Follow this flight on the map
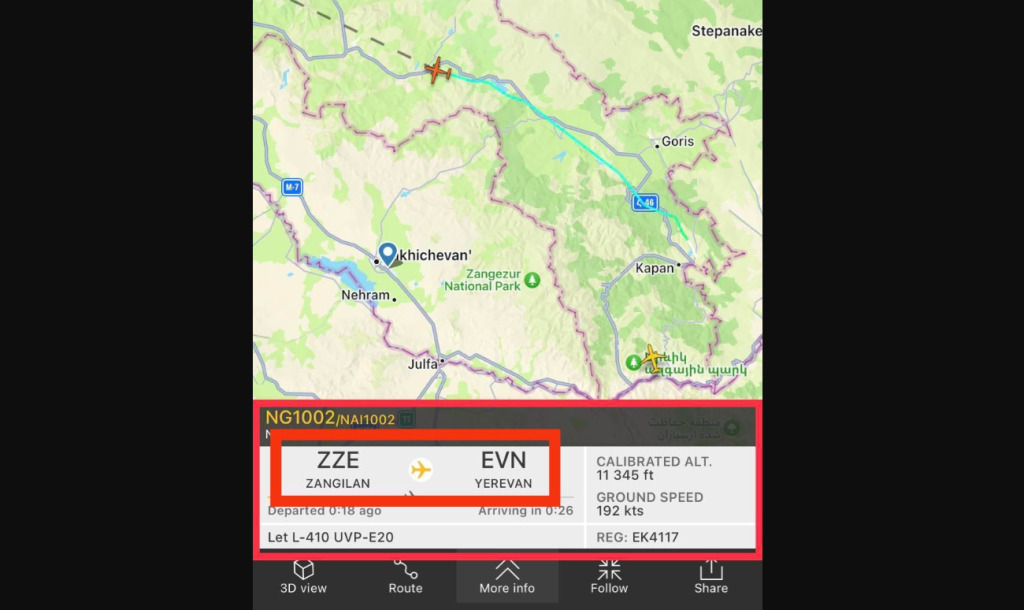Screen dimensions: 1024x610 click(609, 576)
